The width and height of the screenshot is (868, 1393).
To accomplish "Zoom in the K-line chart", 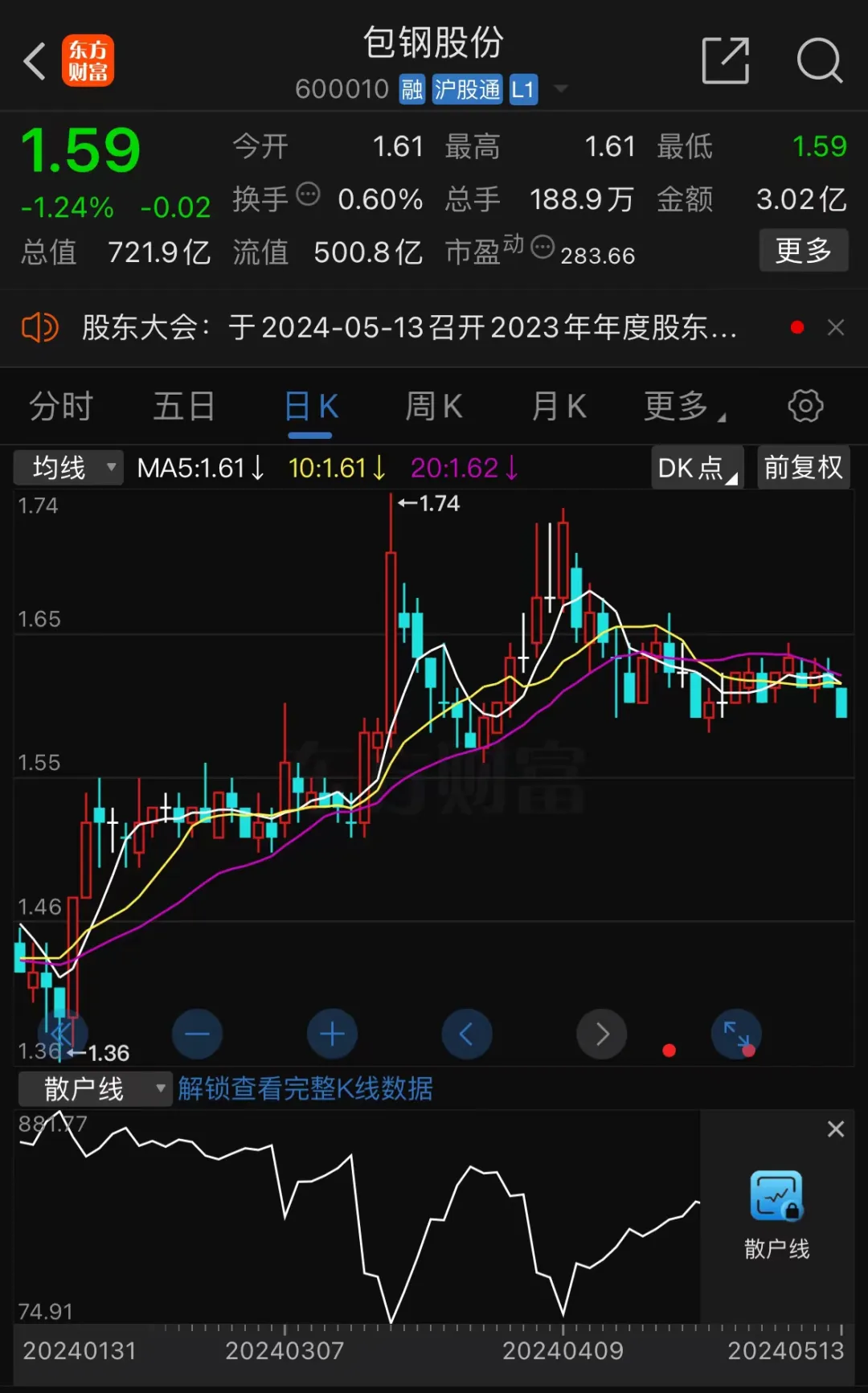I will [x=332, y=1034].
